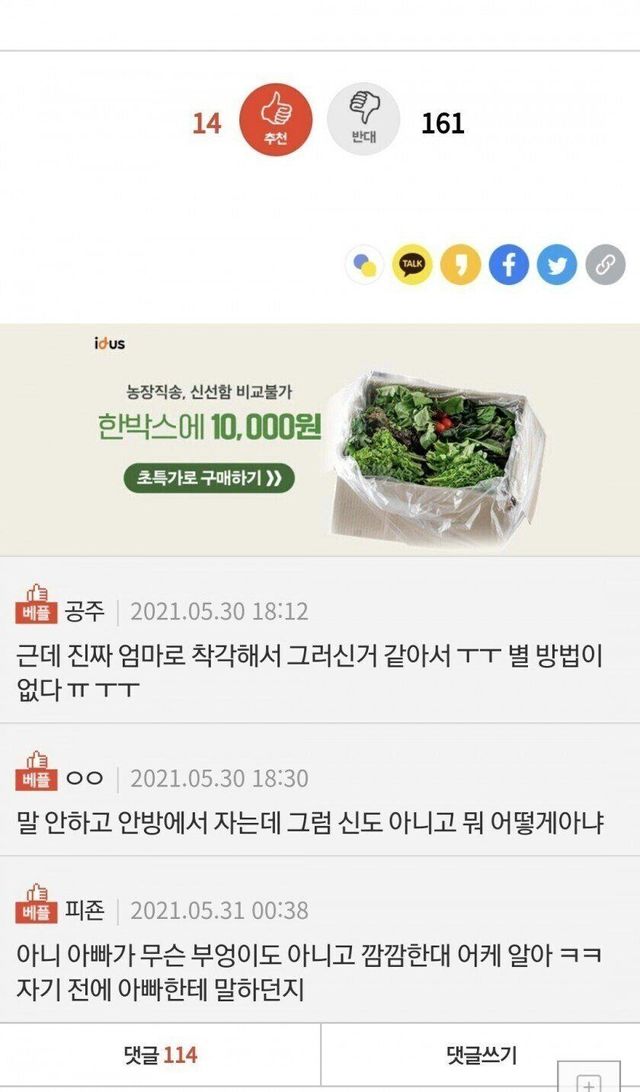Share this post on Facebook
The width and height of the screenshot is (640, 1092).
point(509,265)
